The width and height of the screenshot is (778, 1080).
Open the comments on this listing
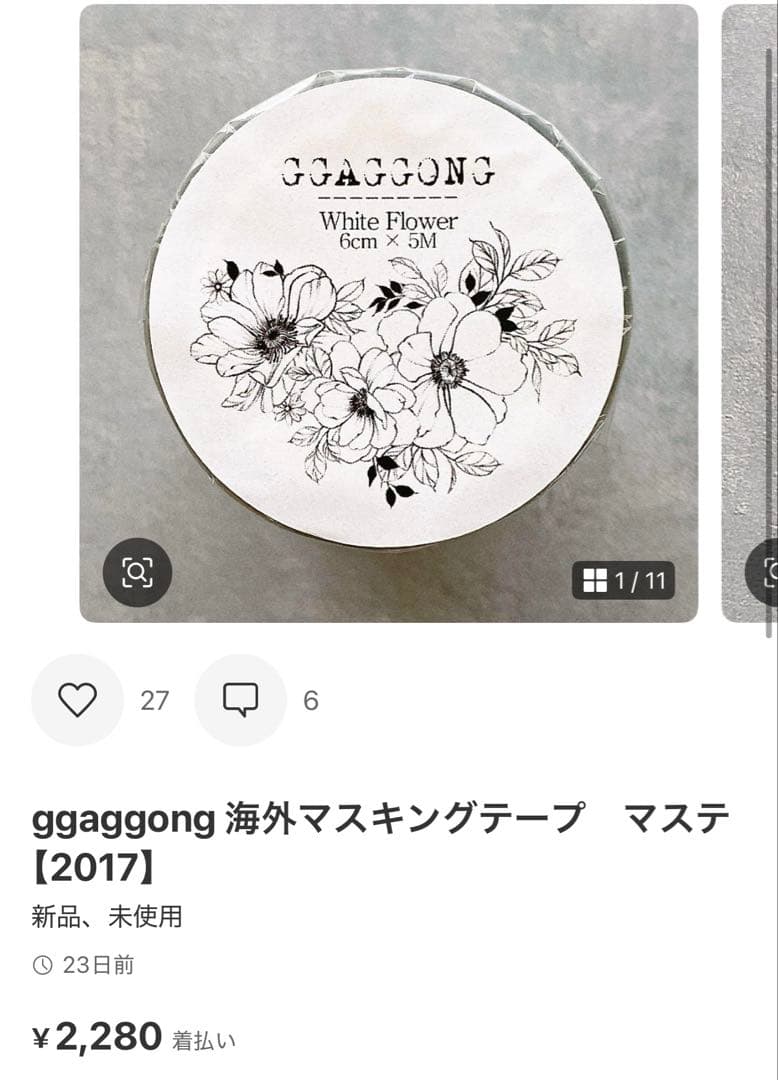point(240,700)
